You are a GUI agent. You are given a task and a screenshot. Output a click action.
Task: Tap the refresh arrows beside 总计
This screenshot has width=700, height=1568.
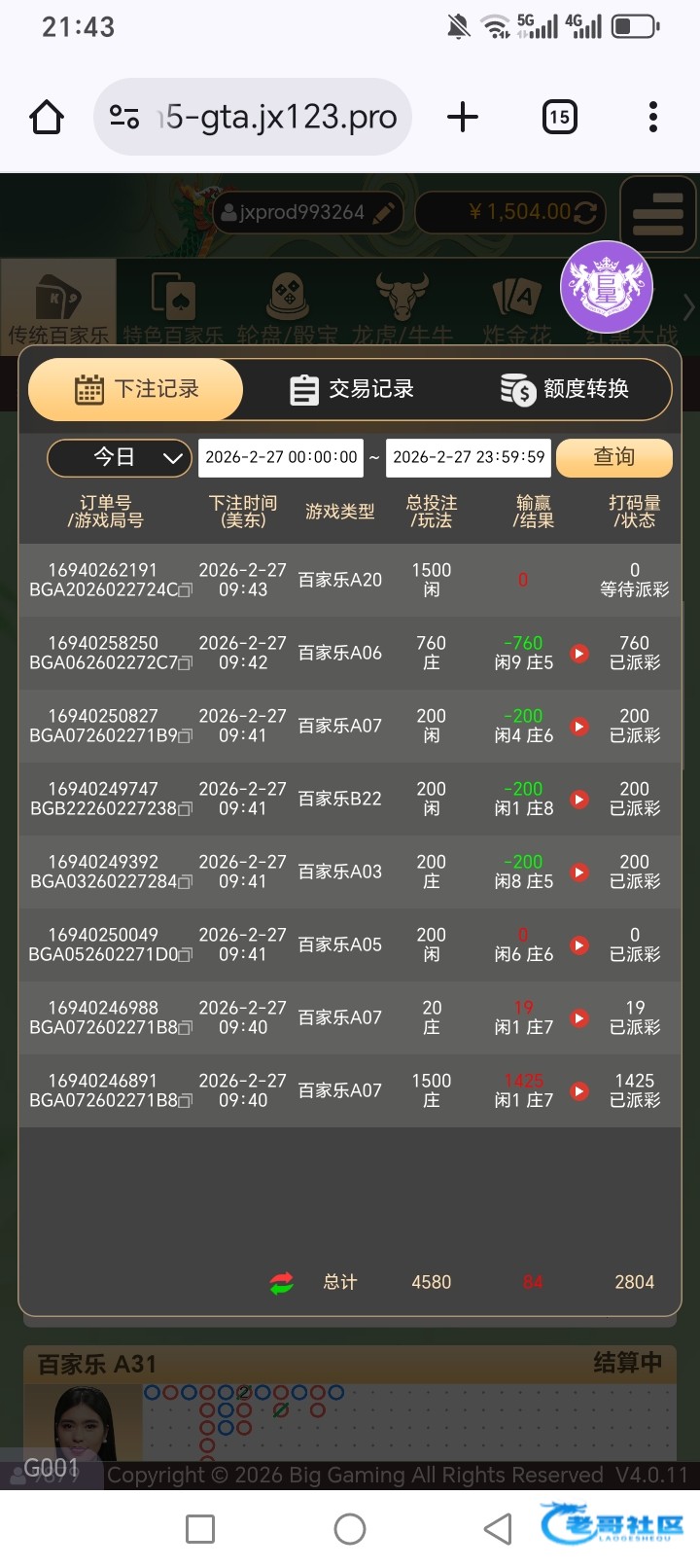282,1283
